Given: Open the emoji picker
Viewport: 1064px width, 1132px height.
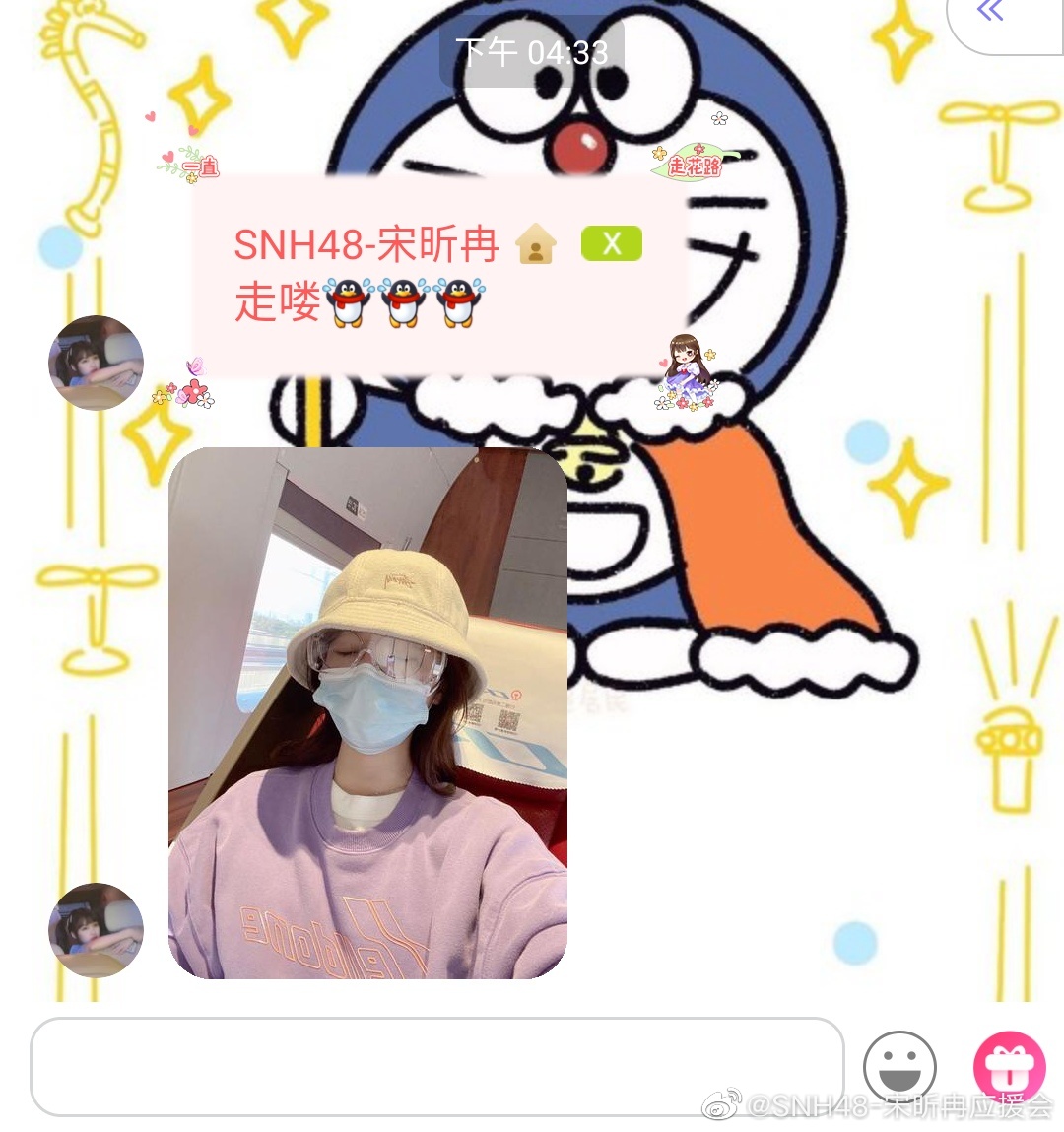Looking at the screenshot, I should 898,1067.
